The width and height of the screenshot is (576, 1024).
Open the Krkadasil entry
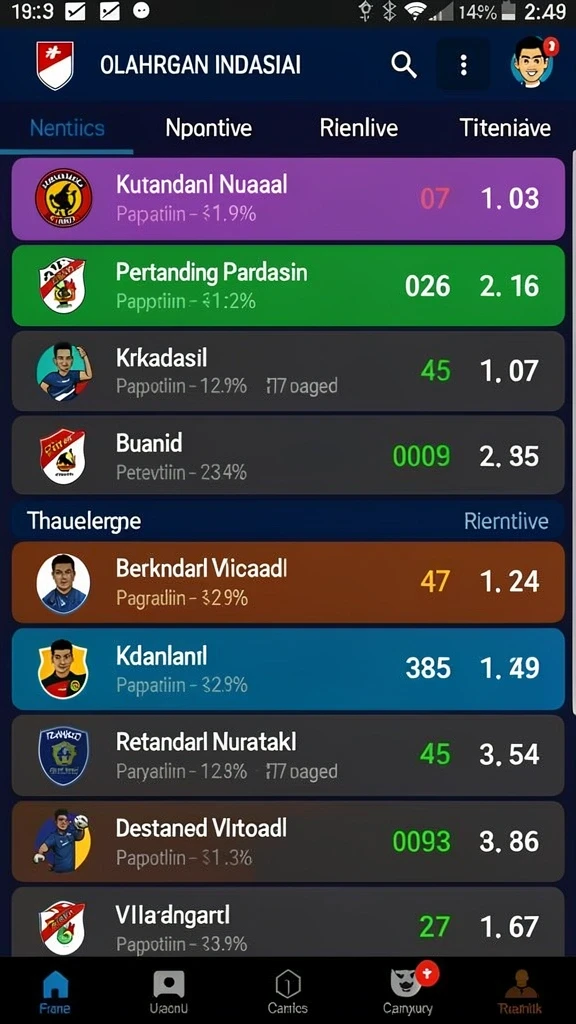288,371
